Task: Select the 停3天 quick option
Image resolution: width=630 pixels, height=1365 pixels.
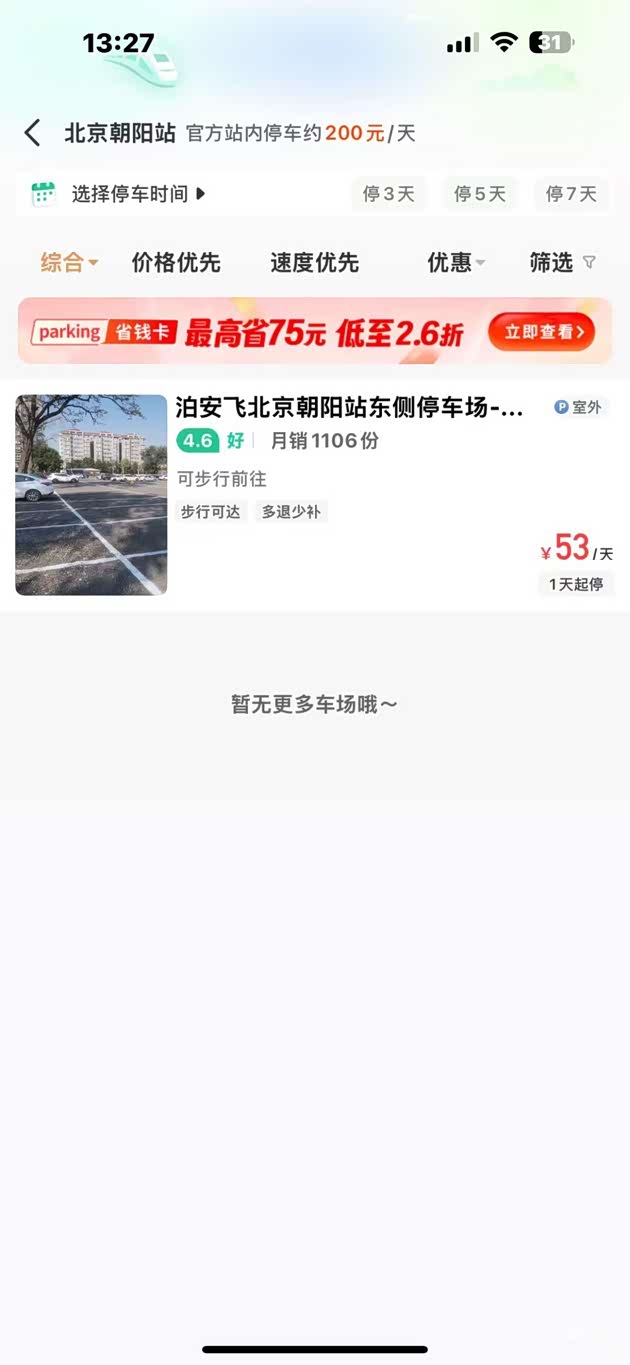Action: click(x=389, y=194)
